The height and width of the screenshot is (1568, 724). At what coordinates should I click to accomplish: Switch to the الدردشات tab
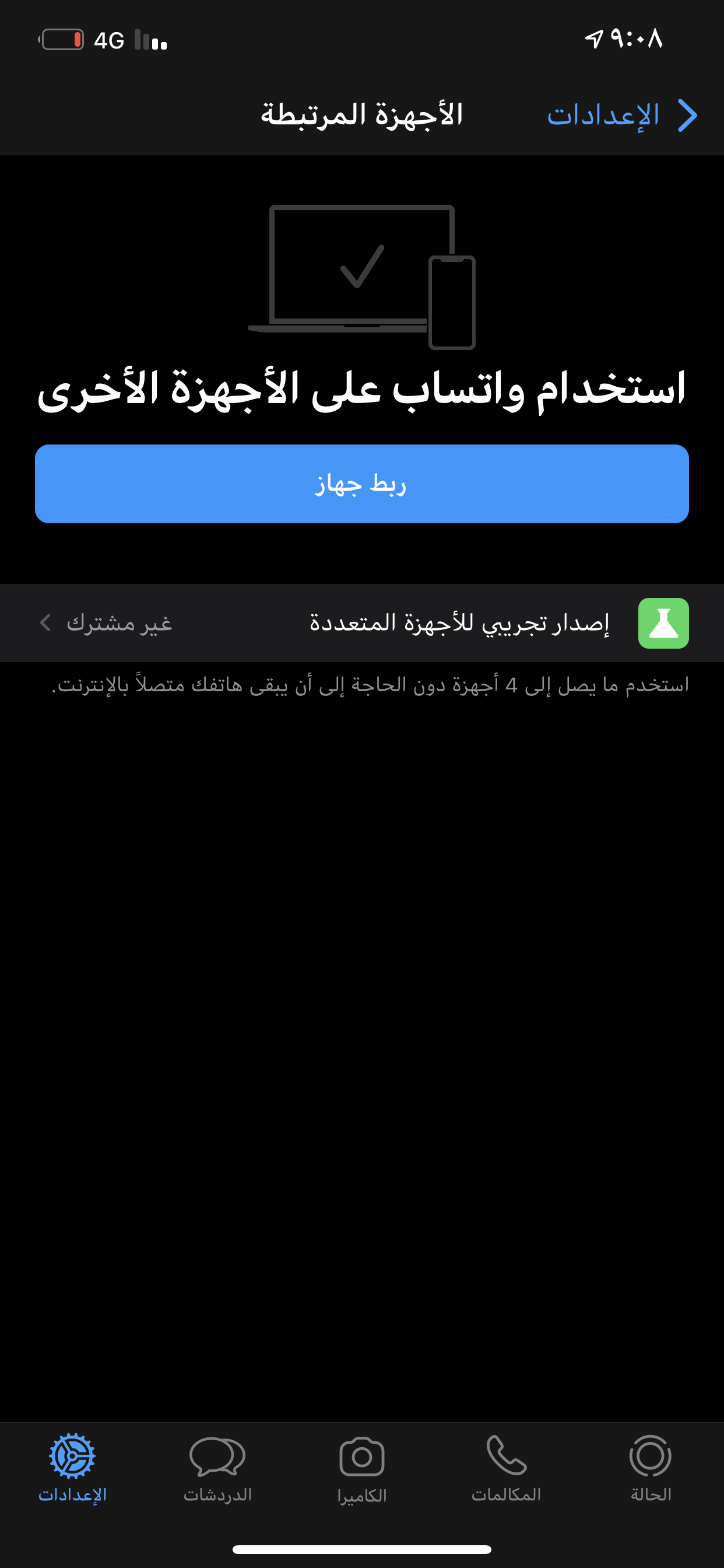tap(217, 1468)
